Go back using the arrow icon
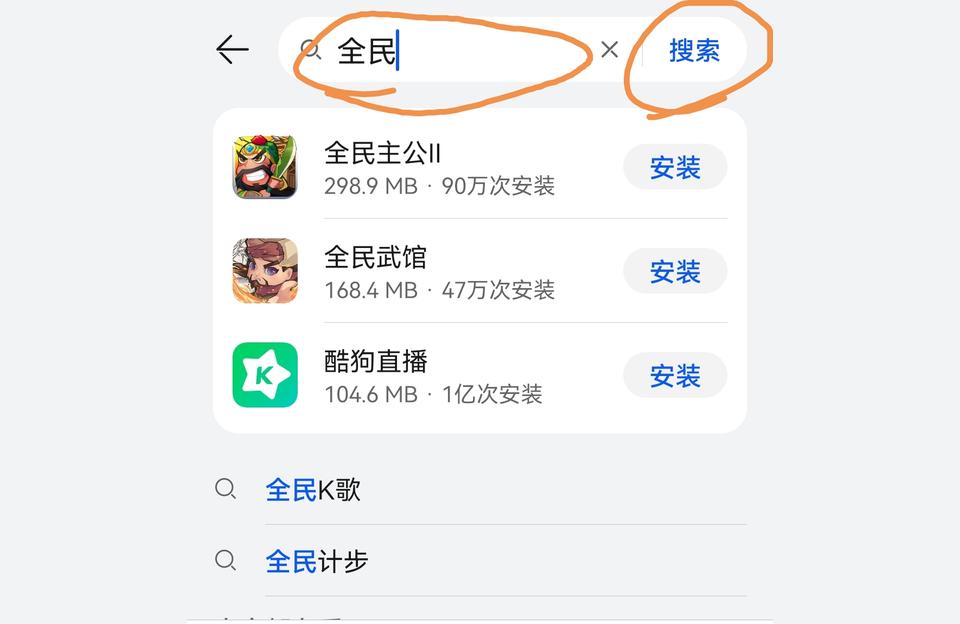The width and height of the screenshot is (960, 624). [x=232, y=49]
